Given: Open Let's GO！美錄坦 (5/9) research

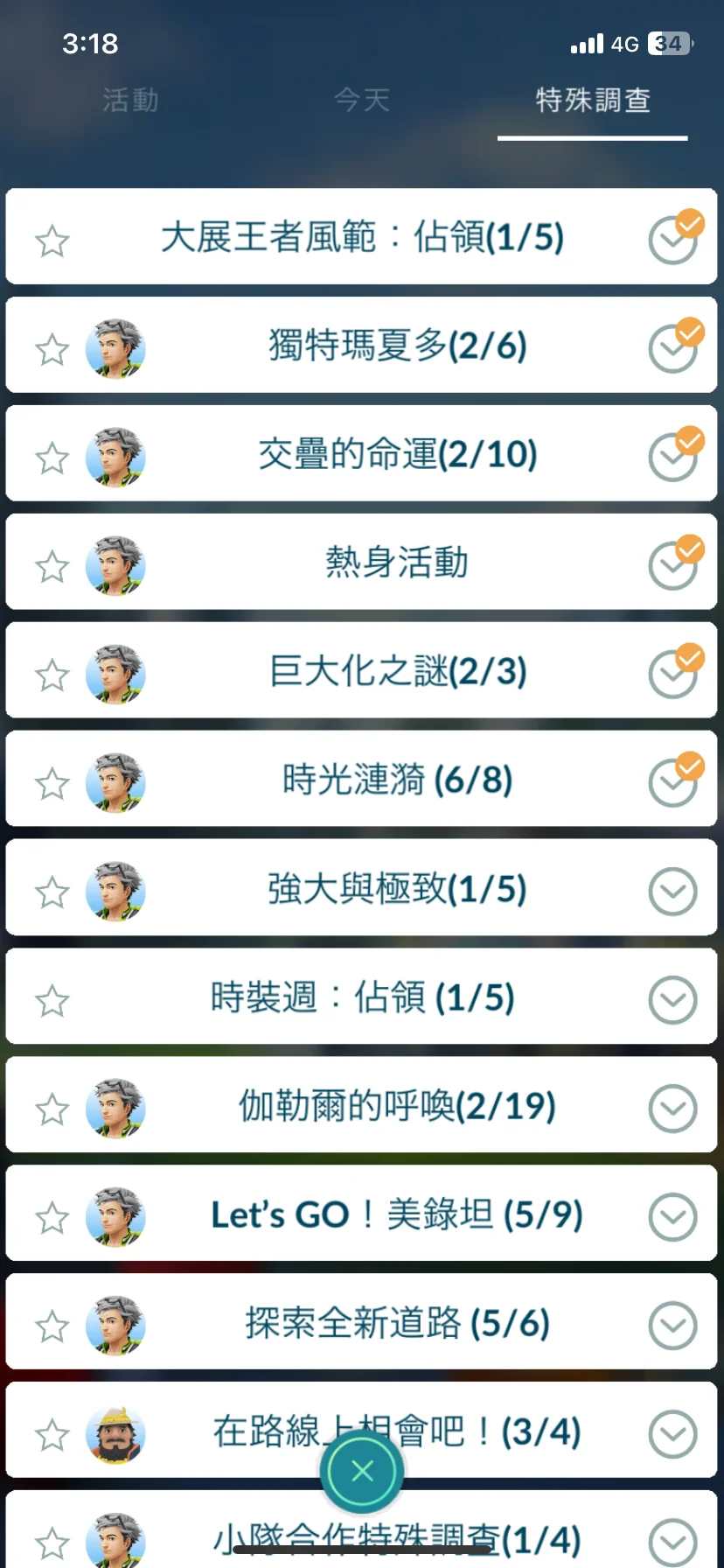Looking at the screenshot, I should pyautogui.click(x=397, y=1214).
